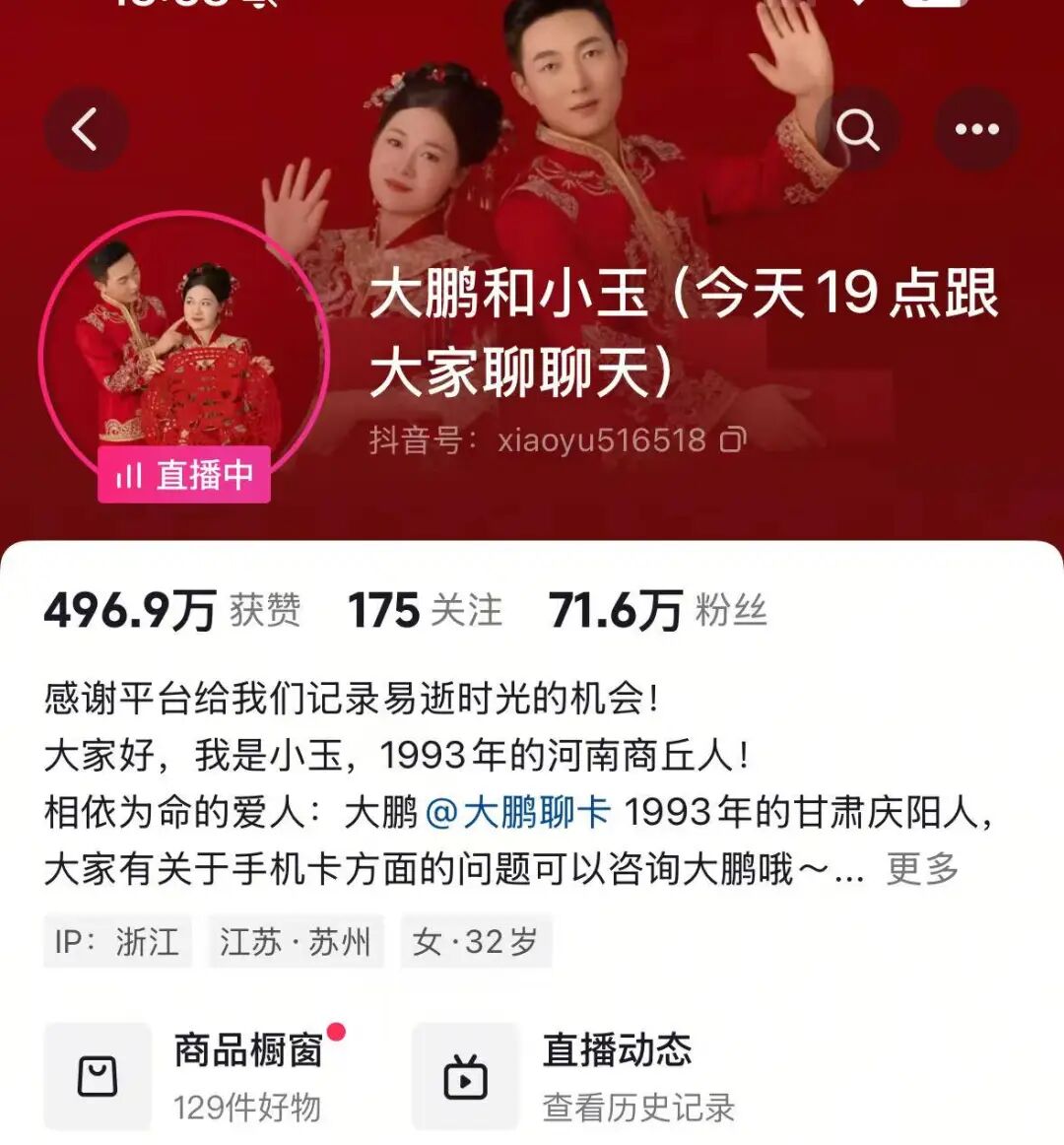
Task: Open 直播动态 live history
Action: pos(574,1076)
